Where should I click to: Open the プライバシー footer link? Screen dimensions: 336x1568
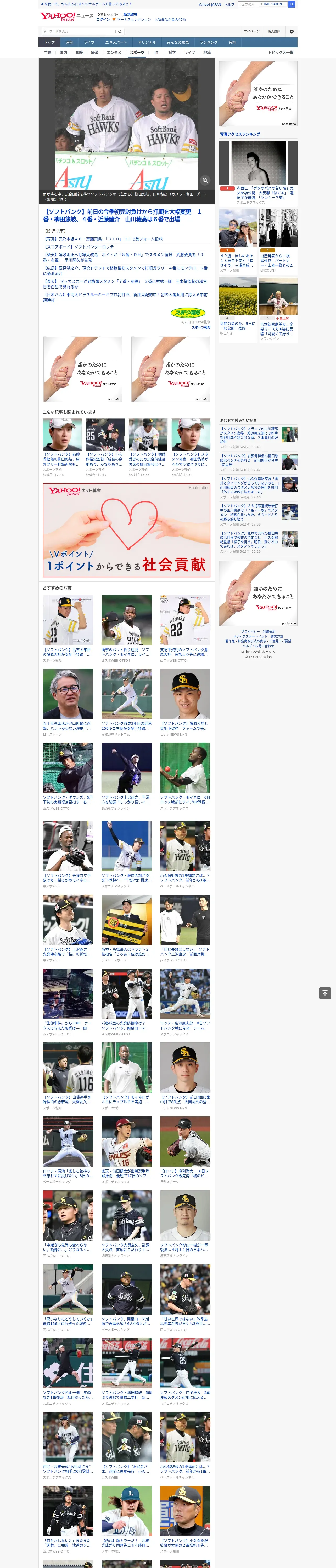[x=249, y=632]
